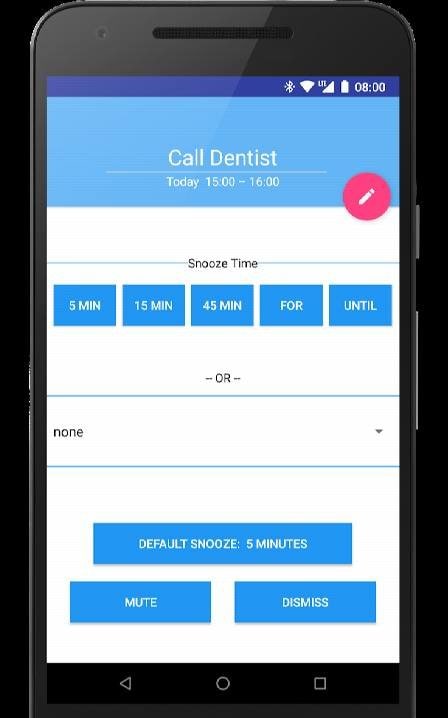
Task: Tap the UNTIL snooze button
Action: tap(361, 305)
